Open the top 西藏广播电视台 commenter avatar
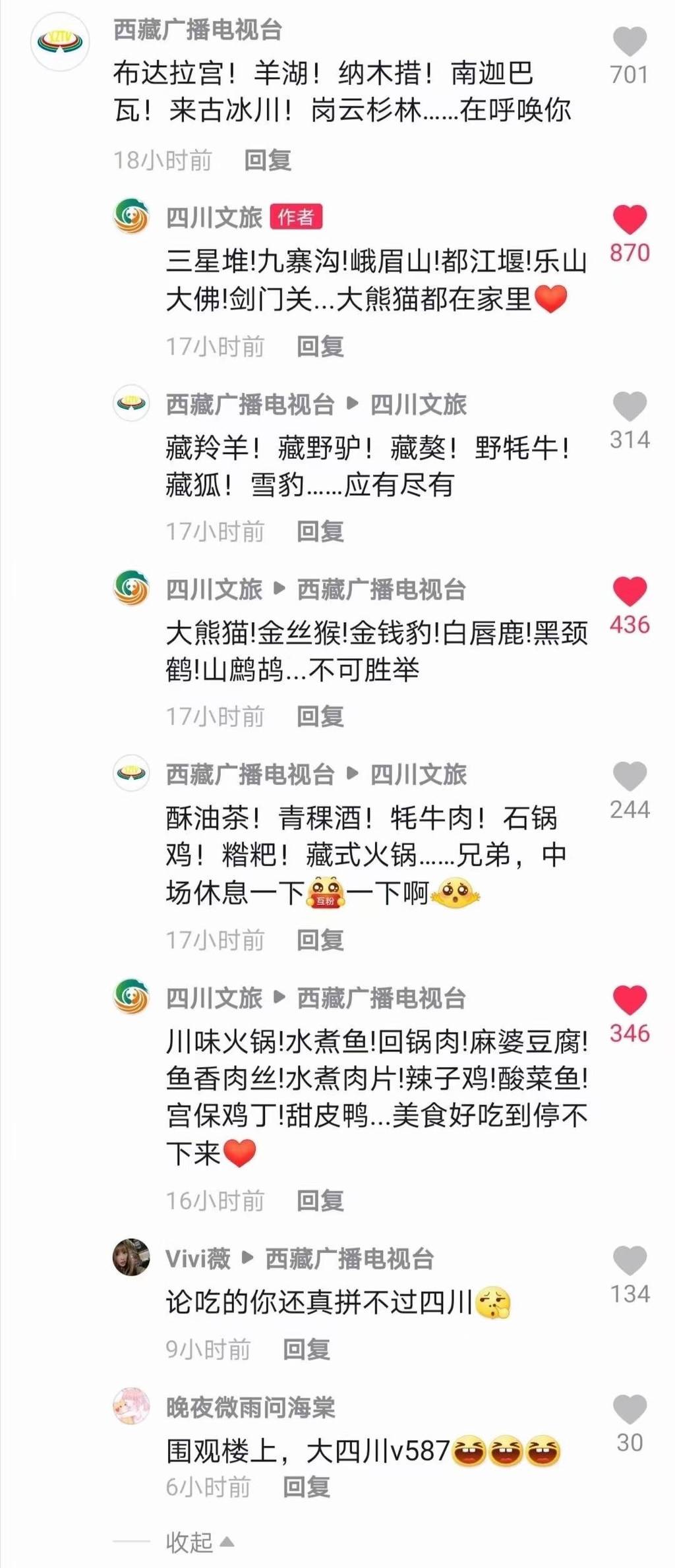The width and height of the screenshot is (675, 1568). 61,41
